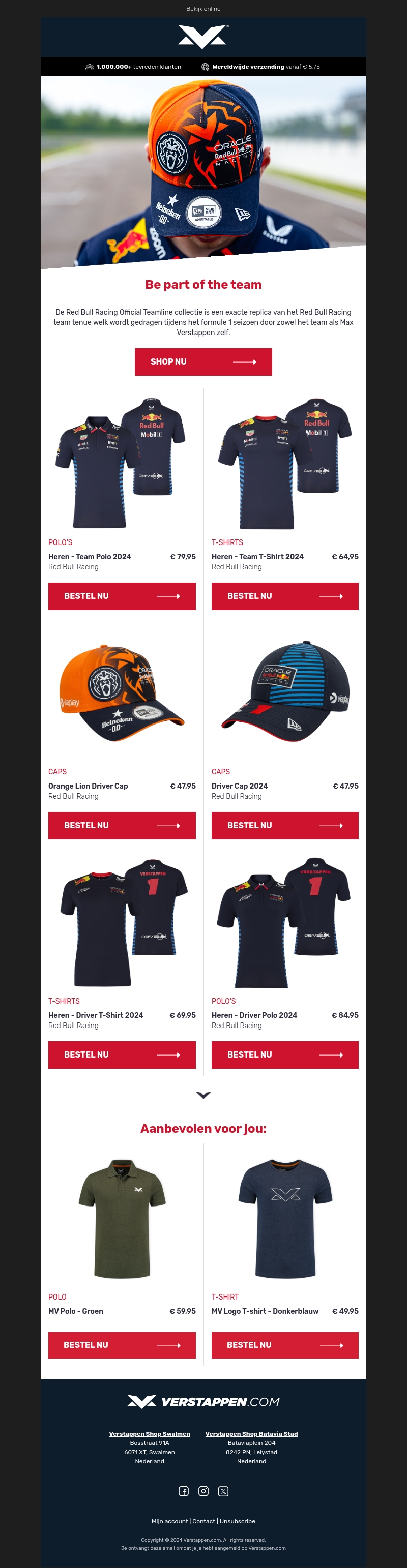Open the Verstappen Shop Batavia Stad link

coord(251,1433)
